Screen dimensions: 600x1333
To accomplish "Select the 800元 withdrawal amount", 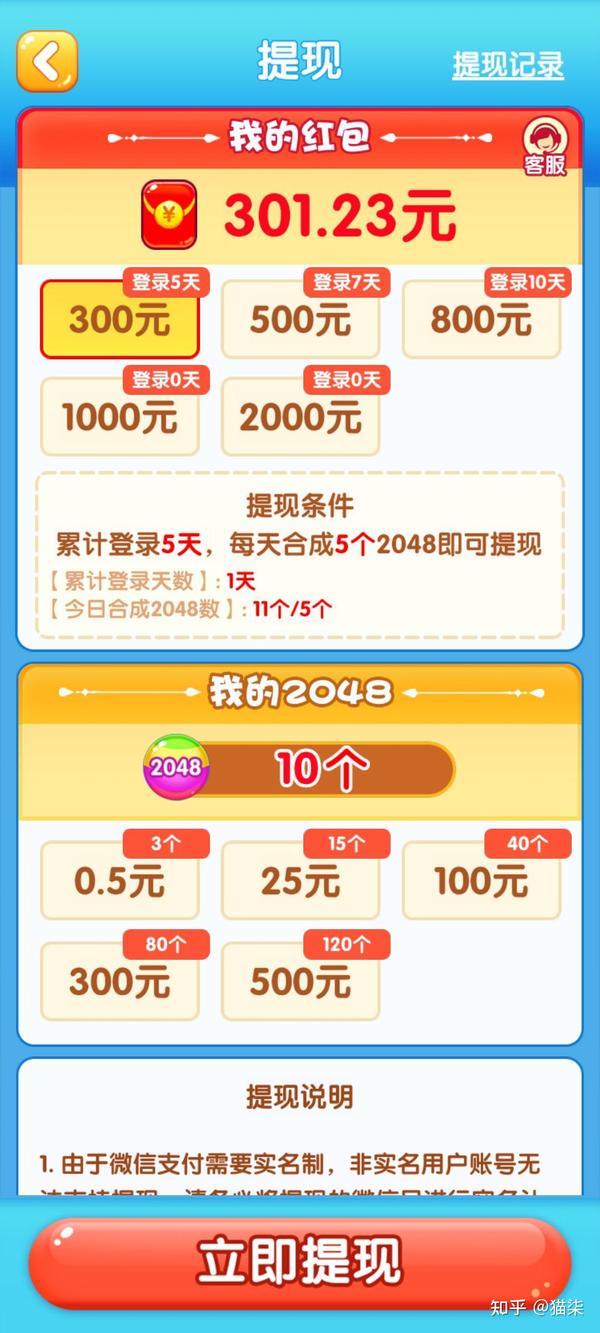I will 481,320.
